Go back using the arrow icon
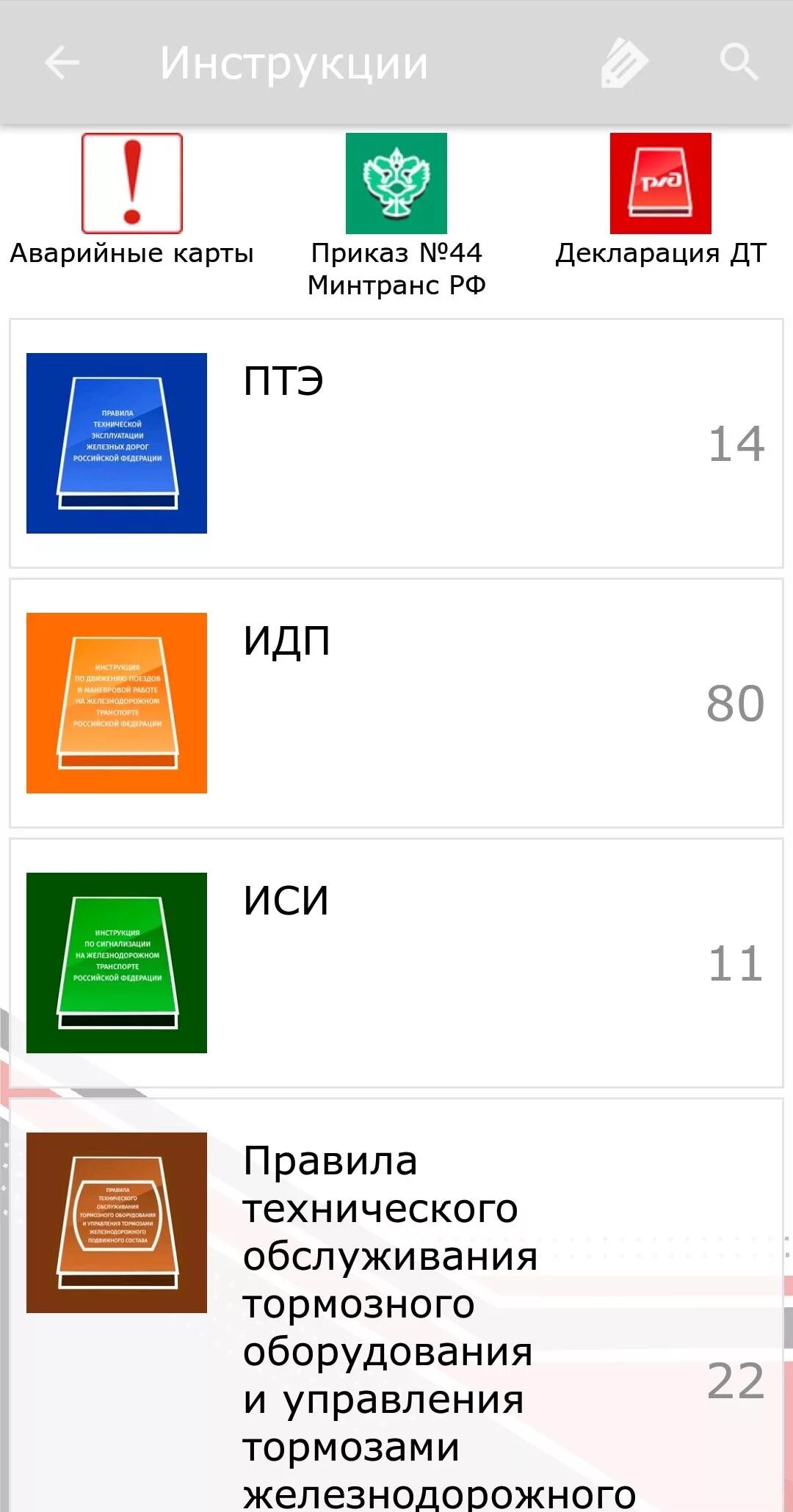 62,62
